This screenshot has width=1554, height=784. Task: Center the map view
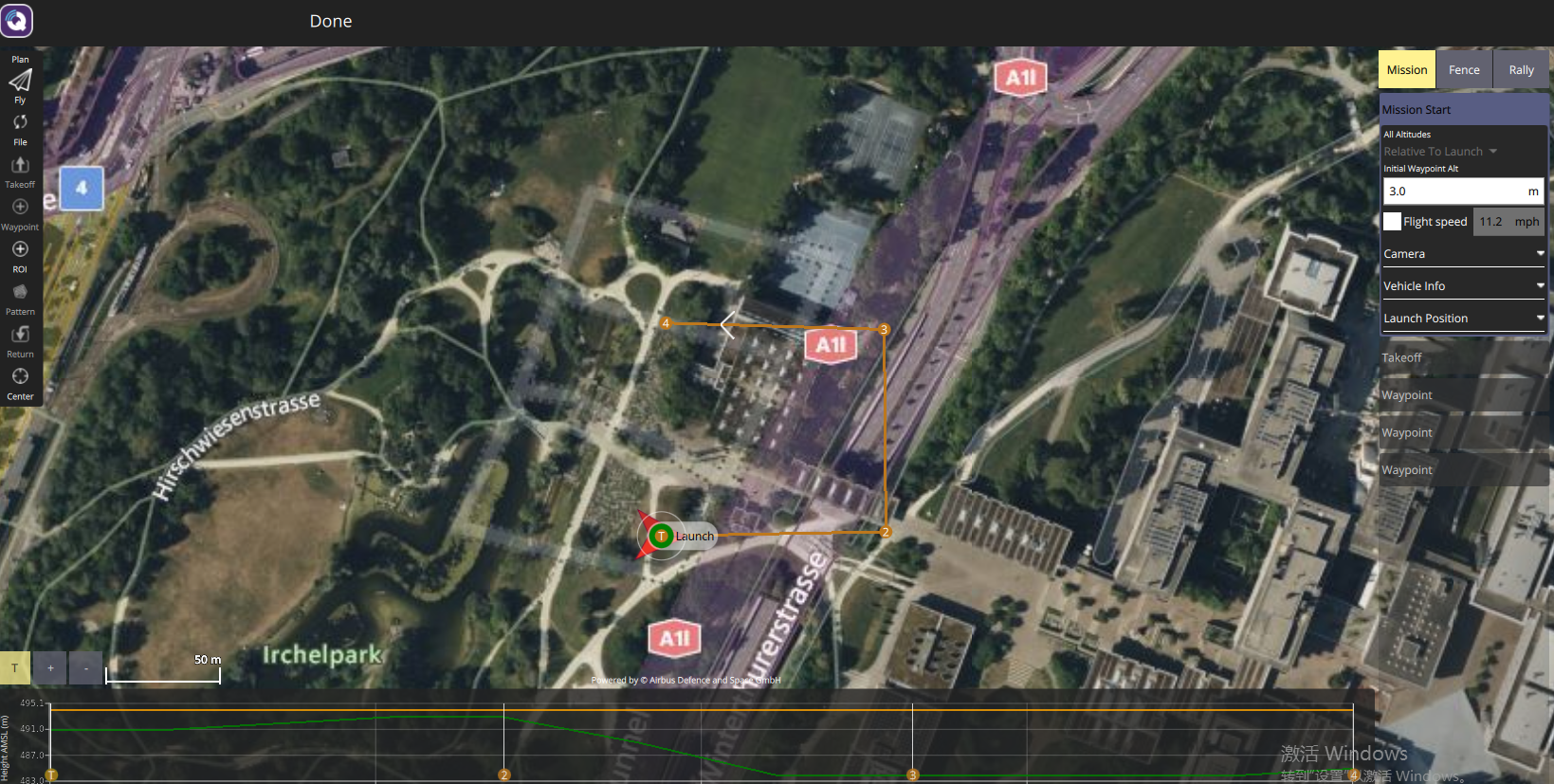[20, 381]
